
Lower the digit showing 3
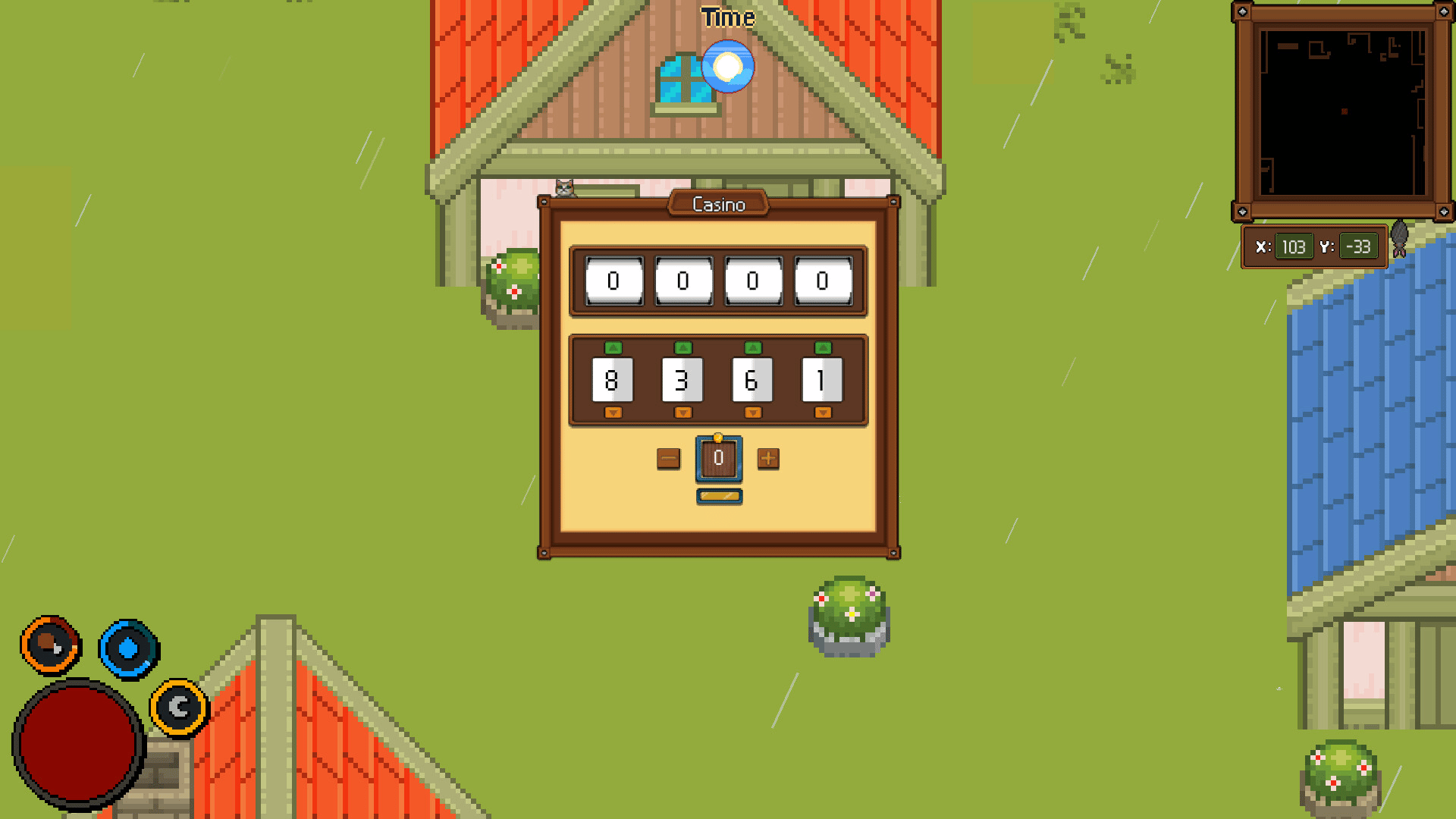682,413
